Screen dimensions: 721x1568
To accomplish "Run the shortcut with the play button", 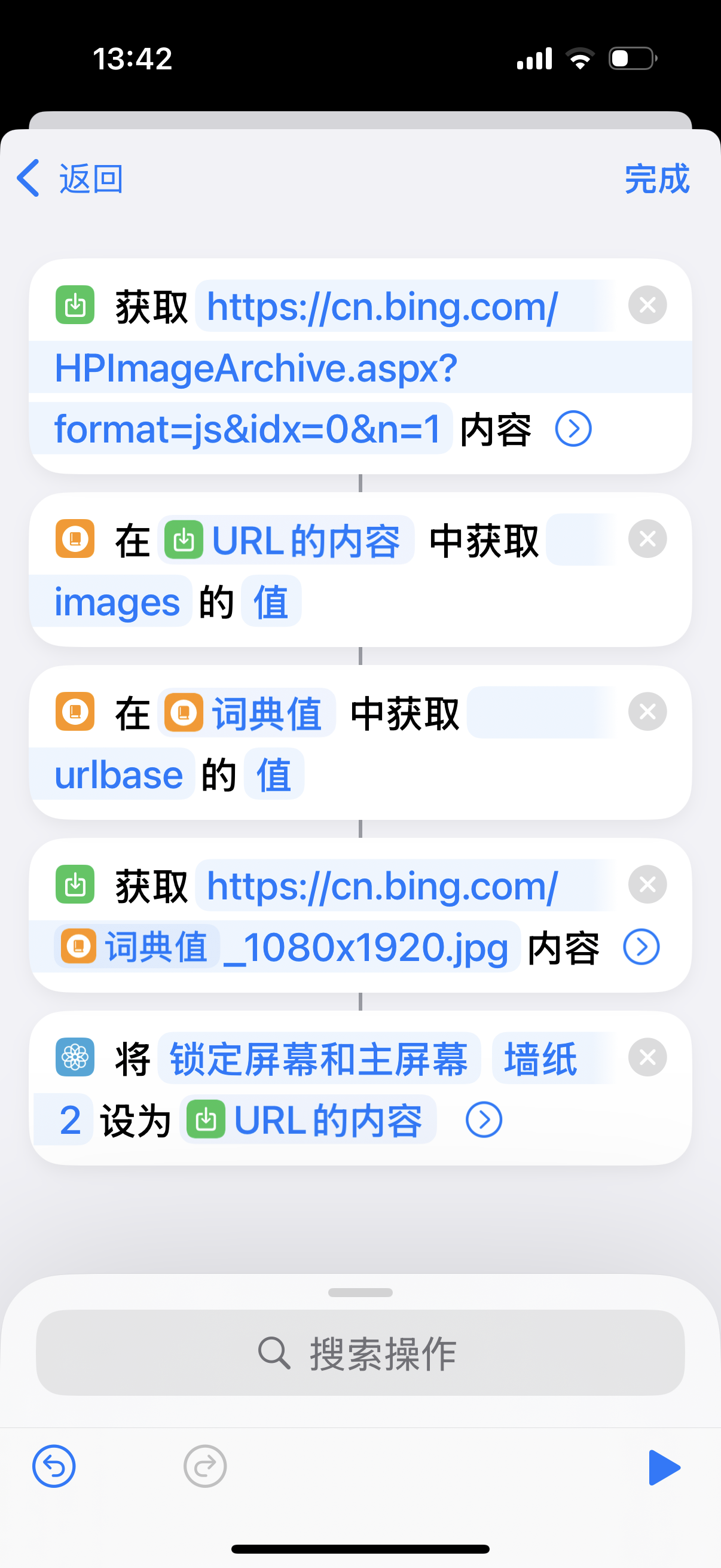I will click(x=663, y=1467).
